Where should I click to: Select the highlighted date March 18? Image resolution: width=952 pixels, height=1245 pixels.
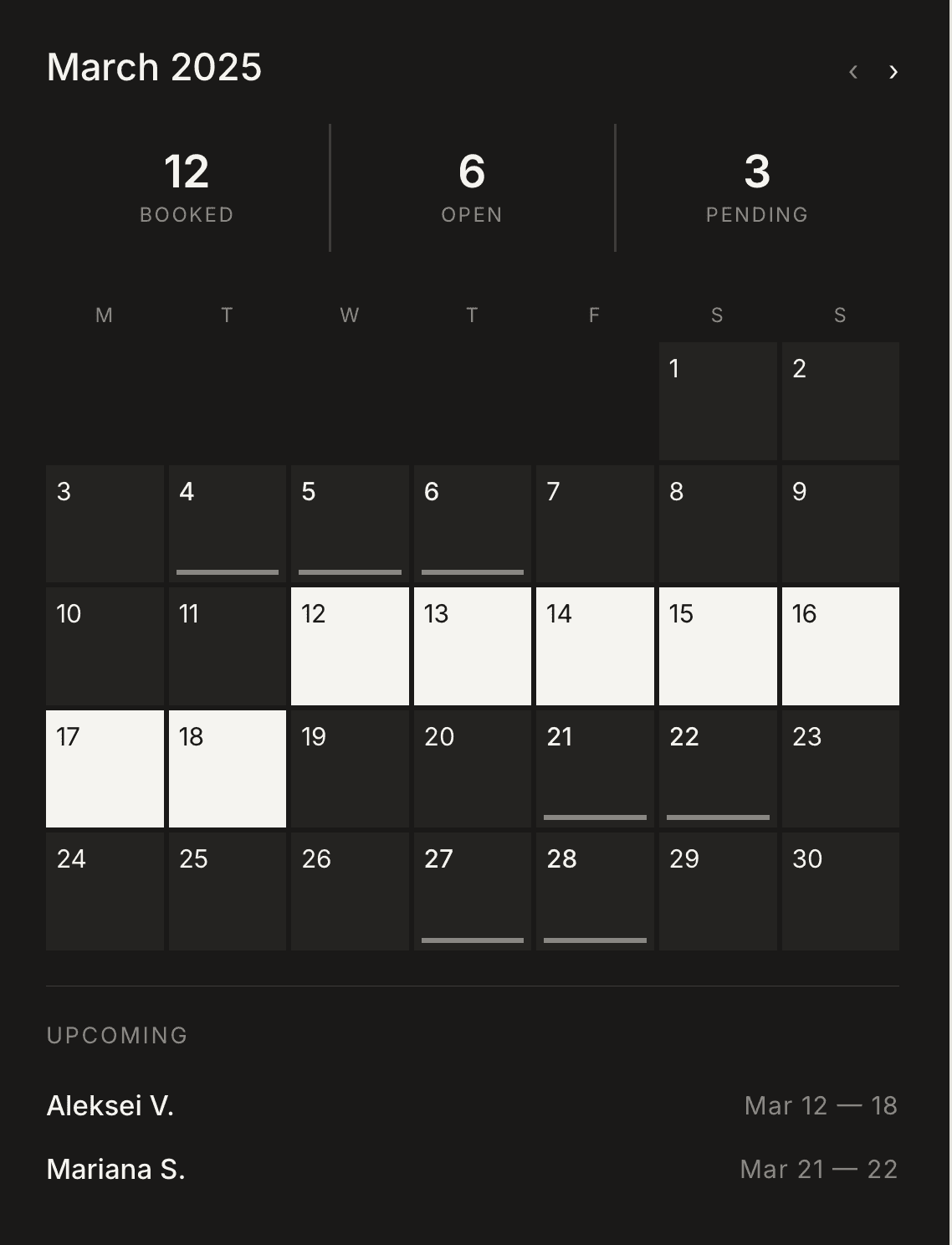click(x=227, y=767)
